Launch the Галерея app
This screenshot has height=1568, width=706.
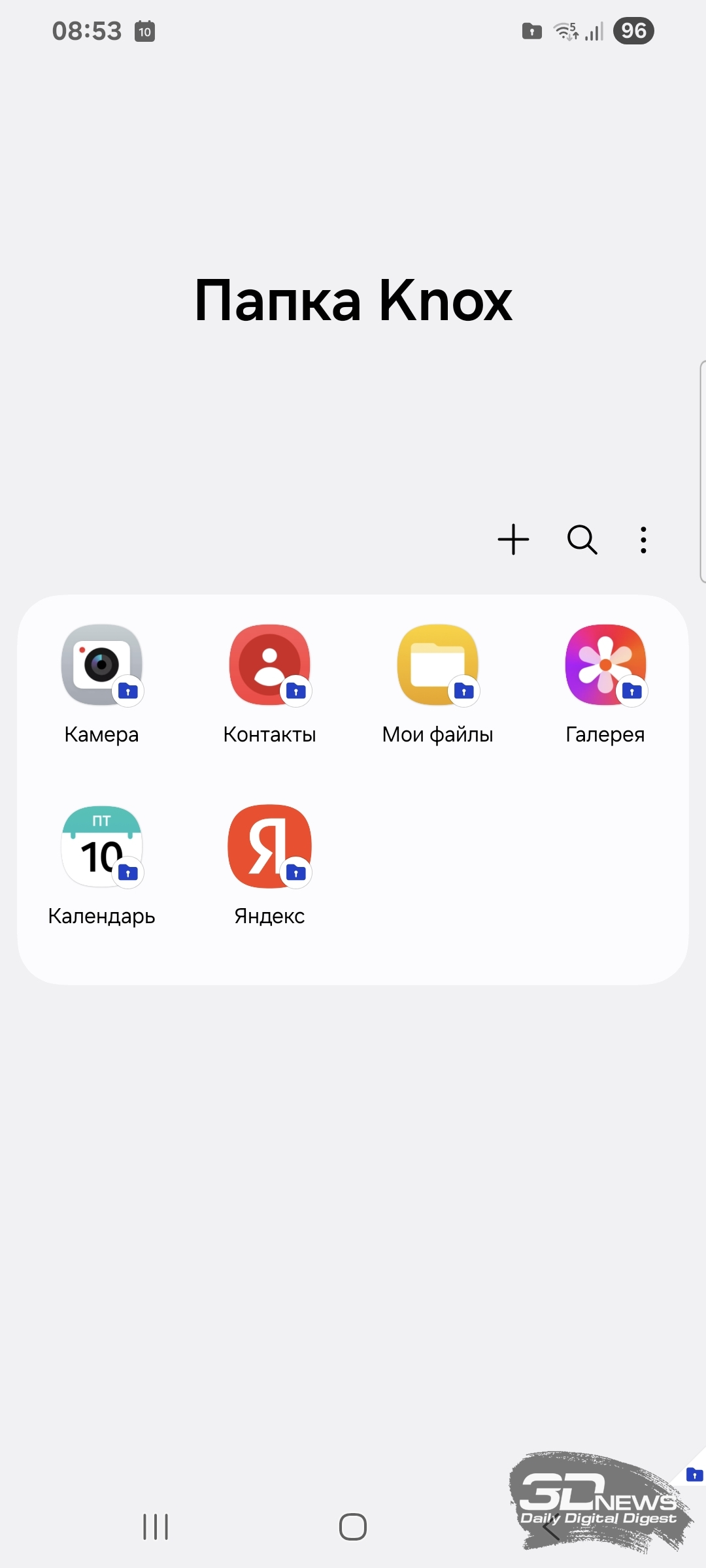point(605,665)
